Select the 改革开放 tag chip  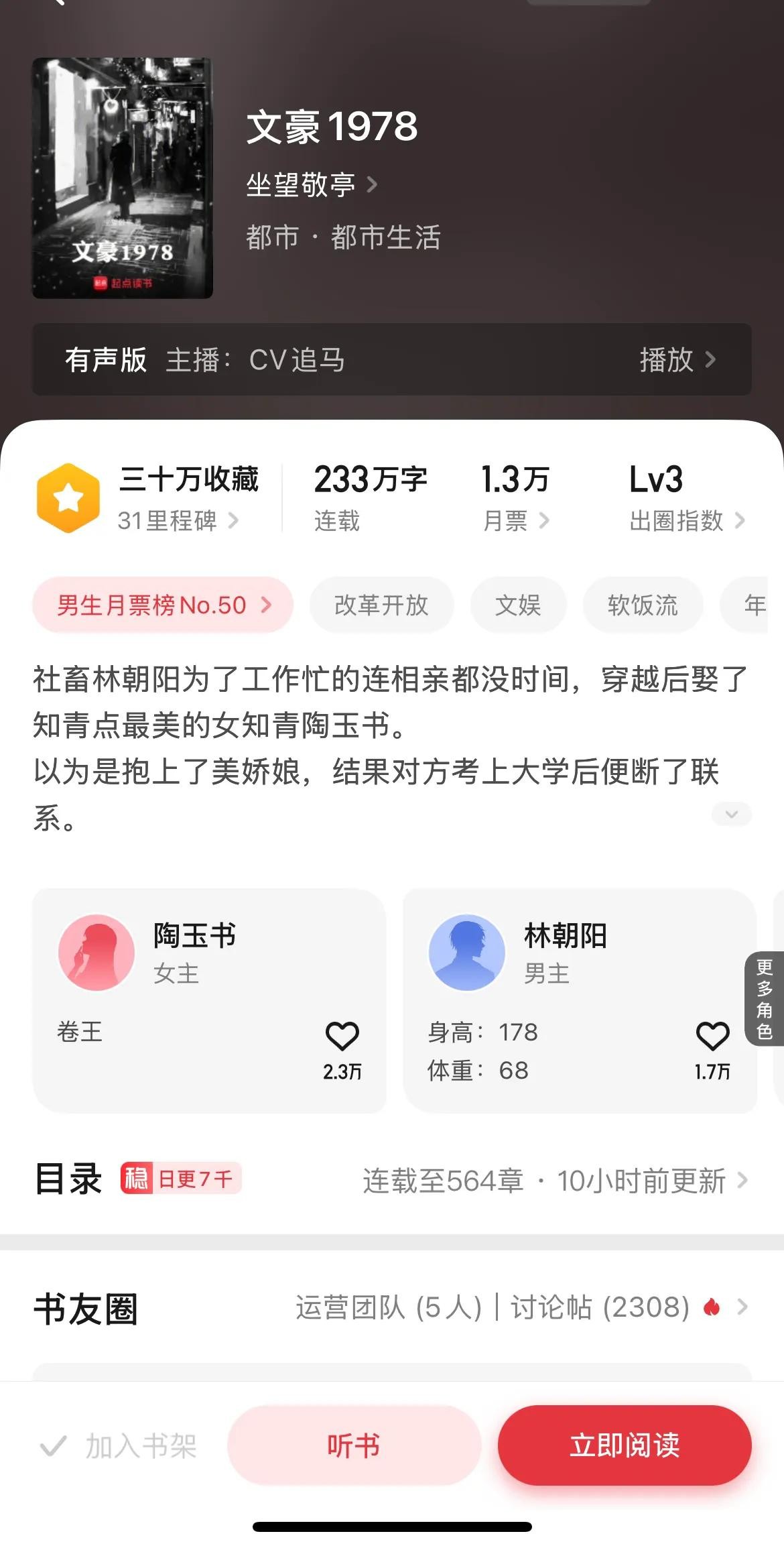pos(381,605)
